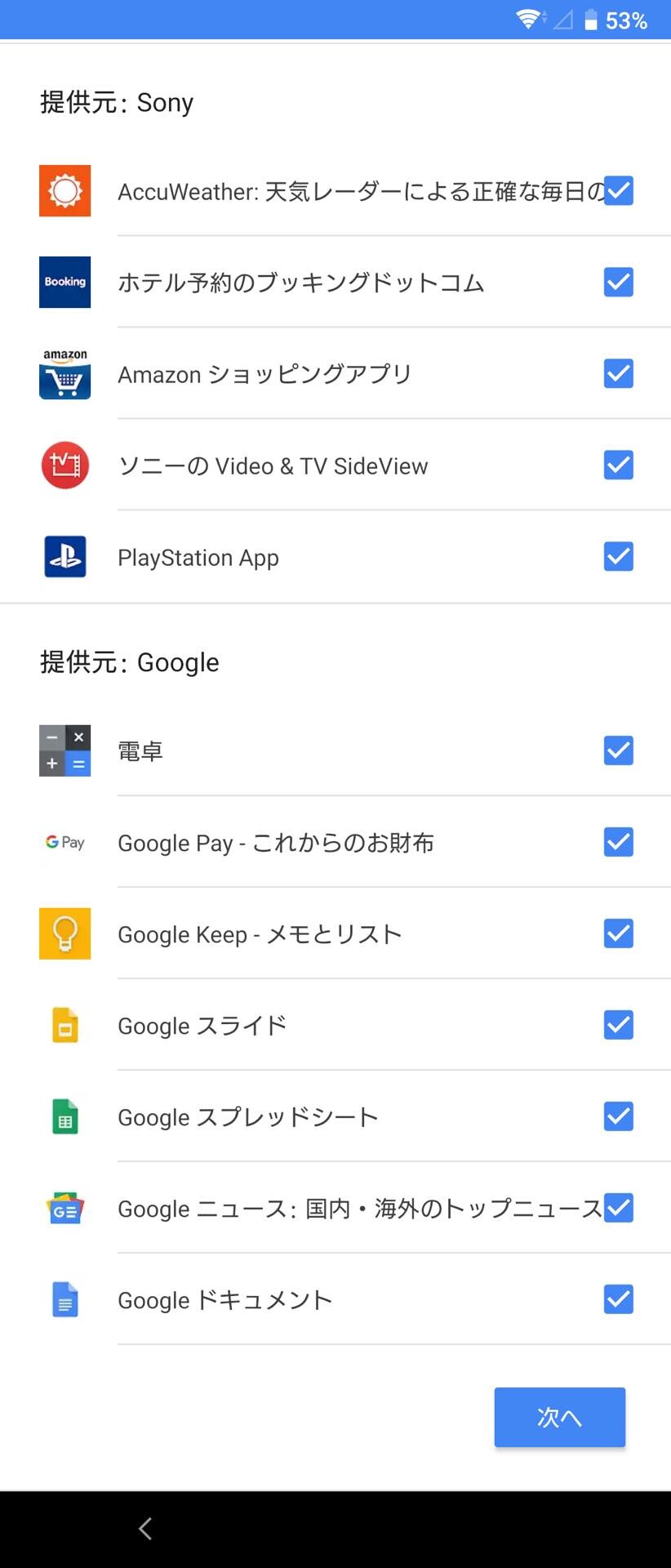Viewport: 671px width, 1568px height.
Task: Uncheck the AccuWeather app checkbox
Action: [x=619, y=191]
